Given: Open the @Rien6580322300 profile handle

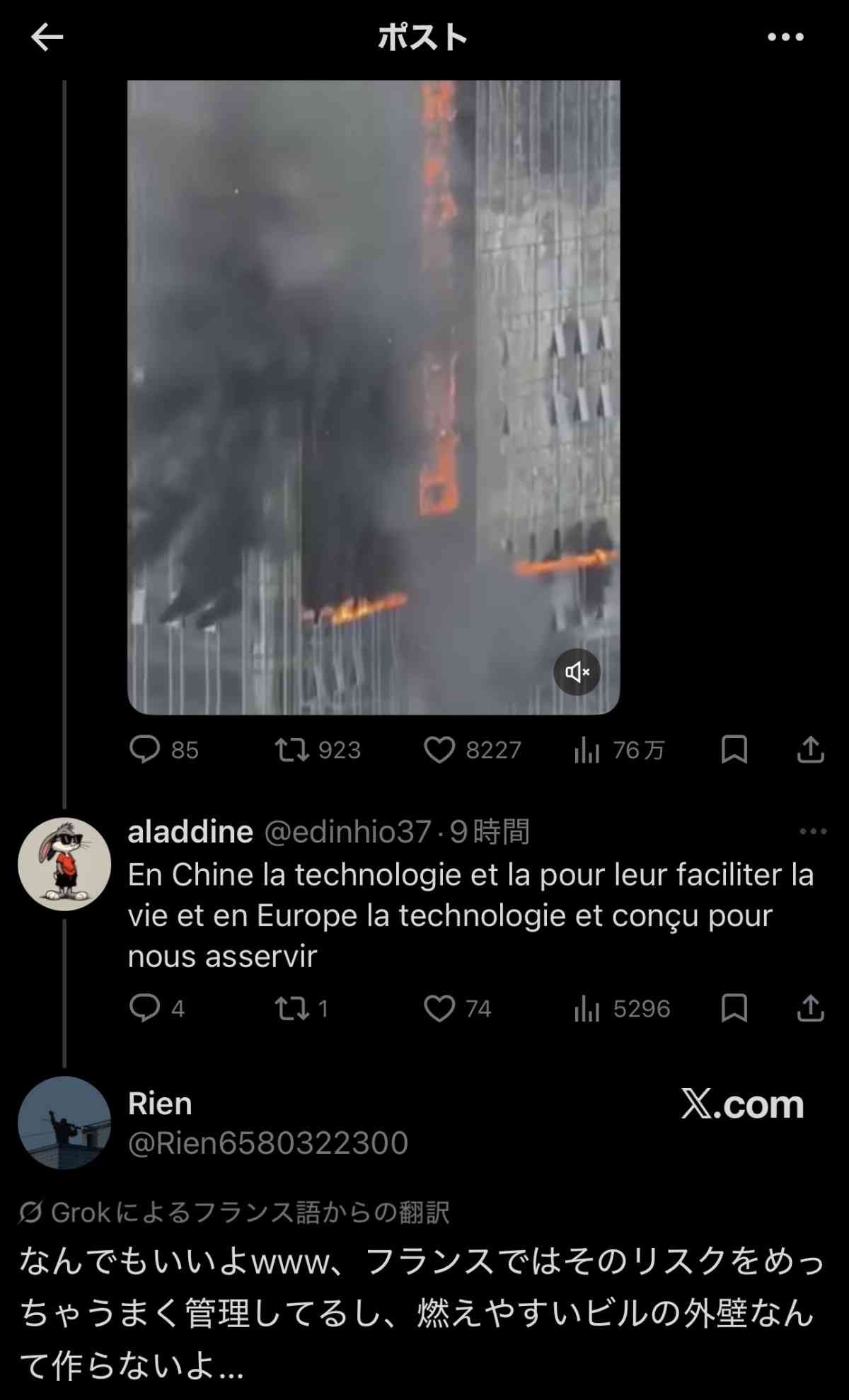Looking at the screenshot, I should [268, 1142].
